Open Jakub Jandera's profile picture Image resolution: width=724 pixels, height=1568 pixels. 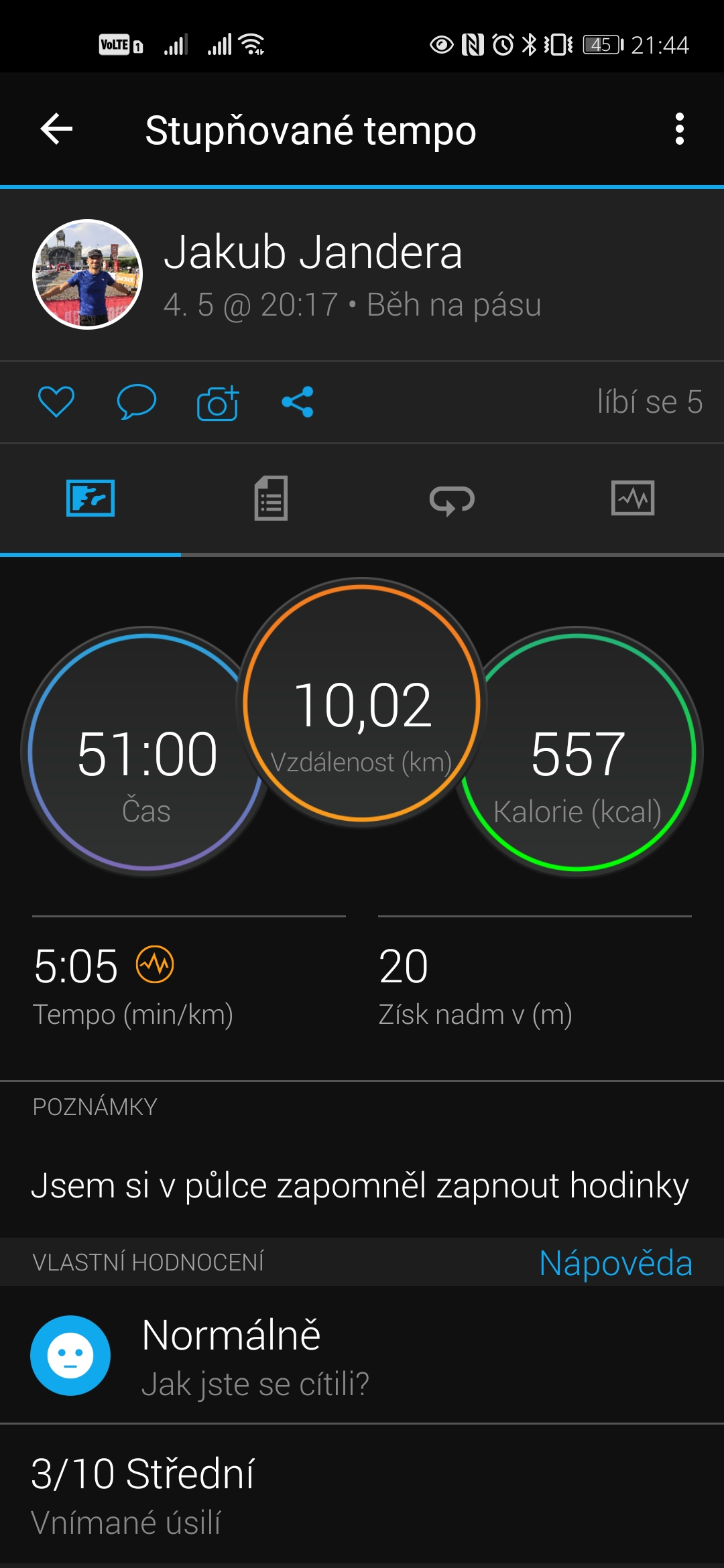[x=88, y=274]
